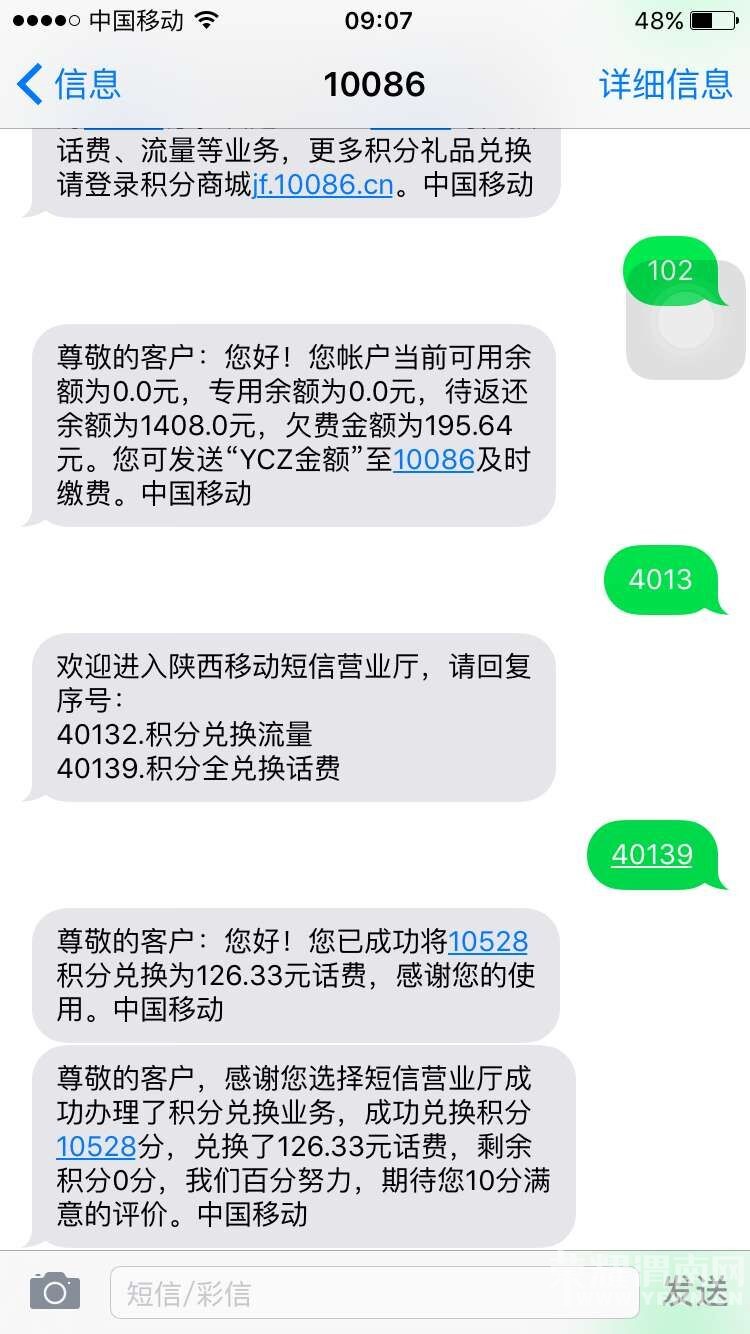Viewport: 750px width, 1334px height.
Task: Tap 10528 link in the 剩余积分0分 message
Action: (x=96, y=1147)
